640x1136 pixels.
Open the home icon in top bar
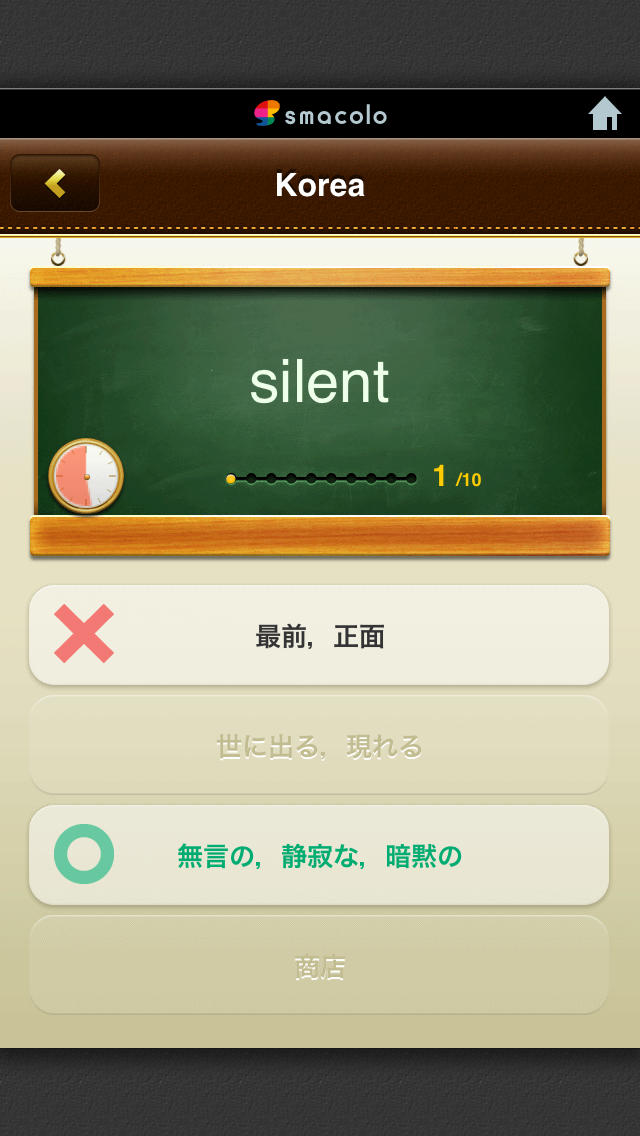(604, 114)
